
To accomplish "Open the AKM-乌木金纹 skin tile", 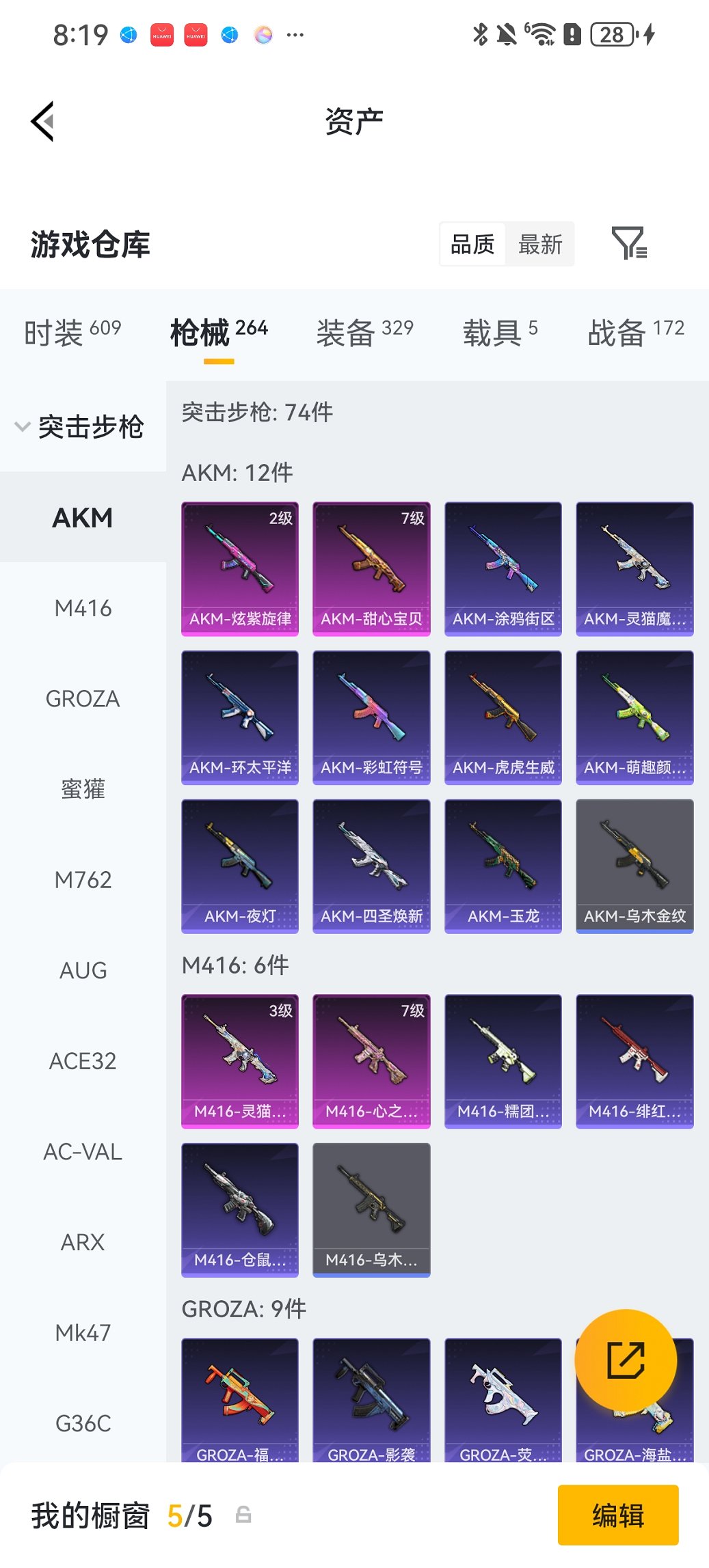I will tap(634, 866).
